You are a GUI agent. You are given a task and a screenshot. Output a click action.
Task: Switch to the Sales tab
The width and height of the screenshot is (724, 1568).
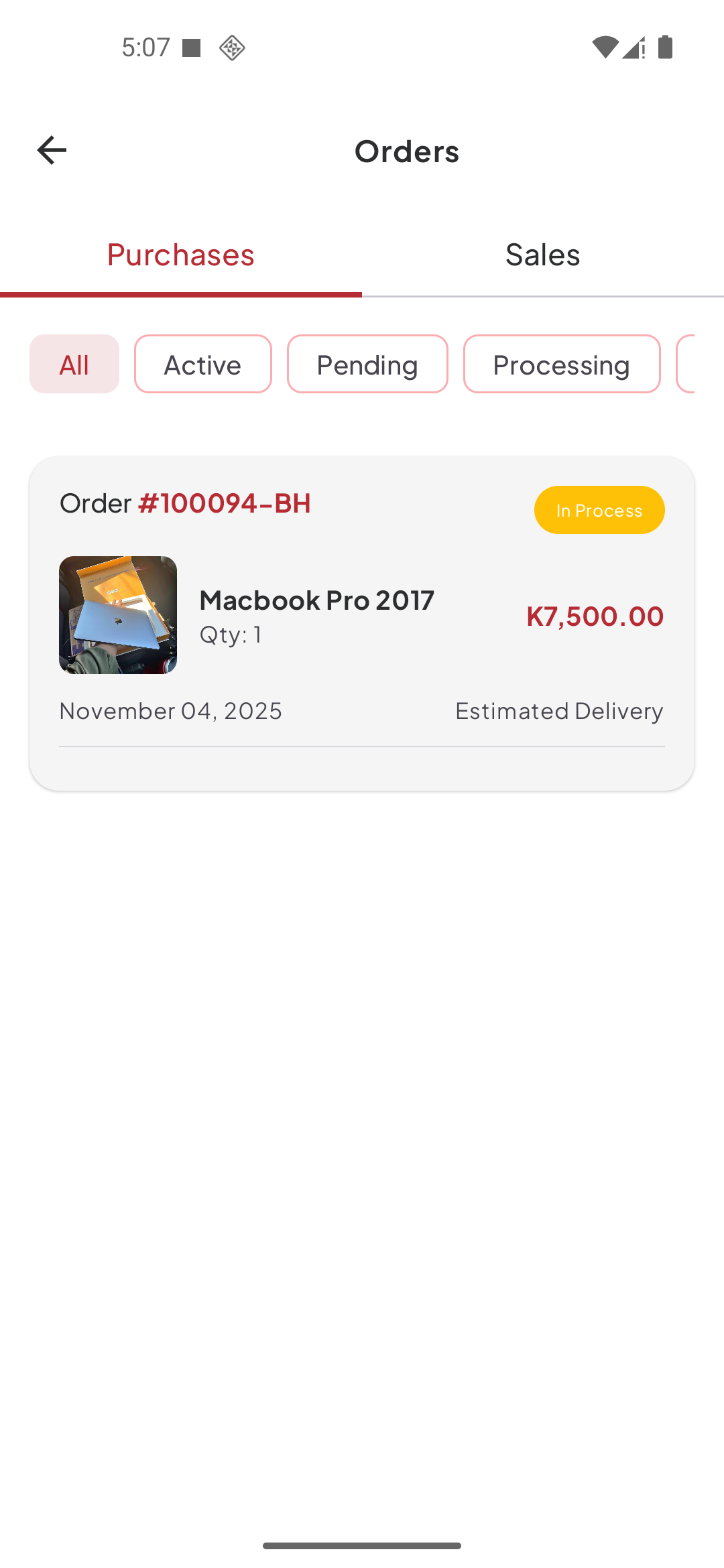[x=542, y=255]
